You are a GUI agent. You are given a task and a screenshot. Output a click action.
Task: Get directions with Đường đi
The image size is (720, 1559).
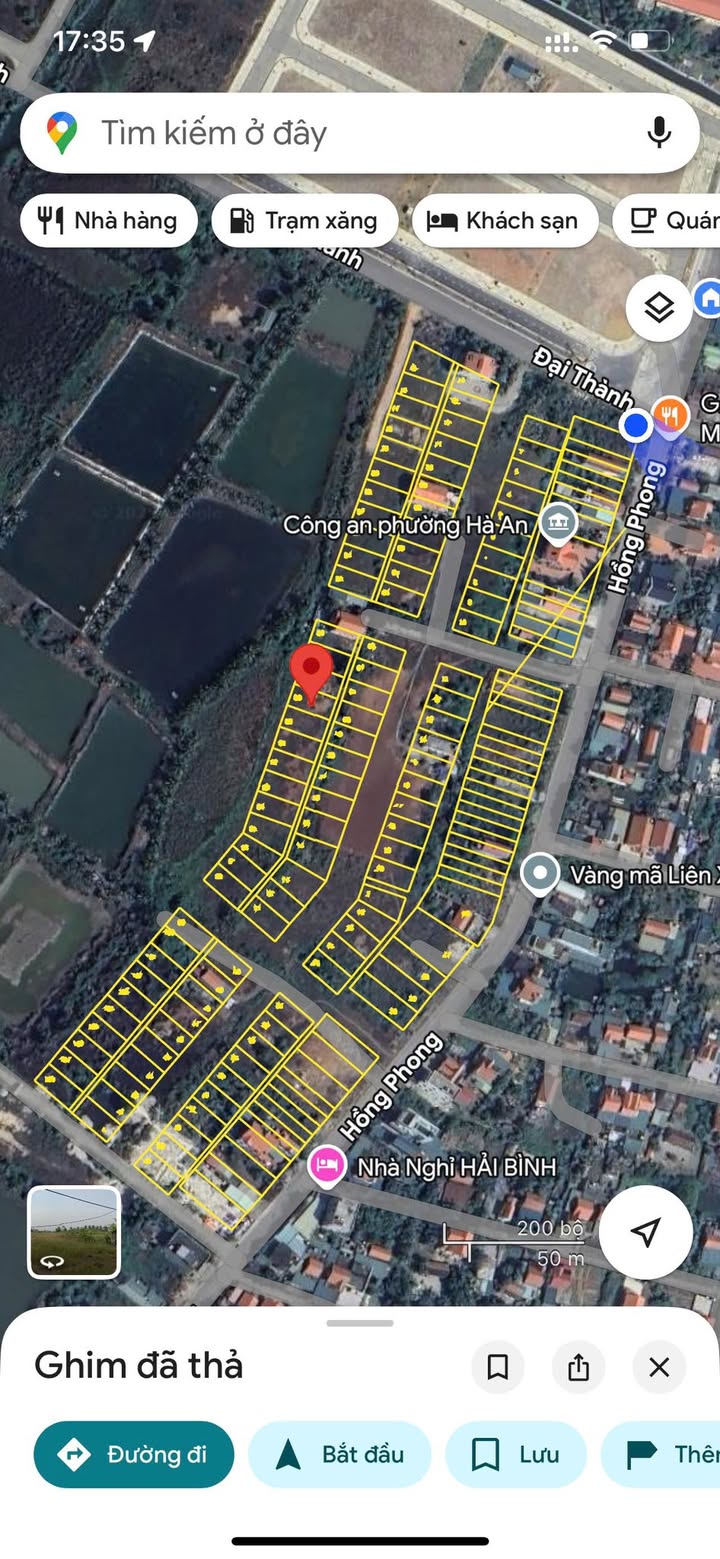134,1454
